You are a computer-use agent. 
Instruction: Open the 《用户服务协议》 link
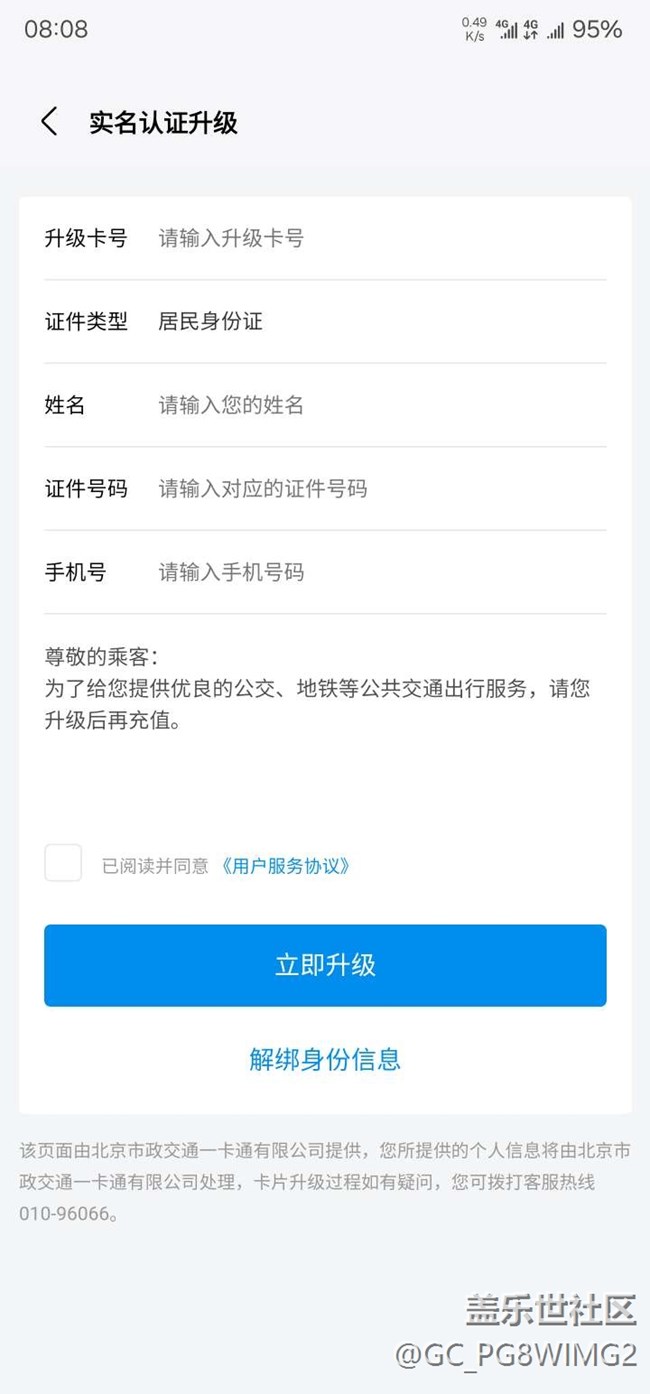(285, 866)
